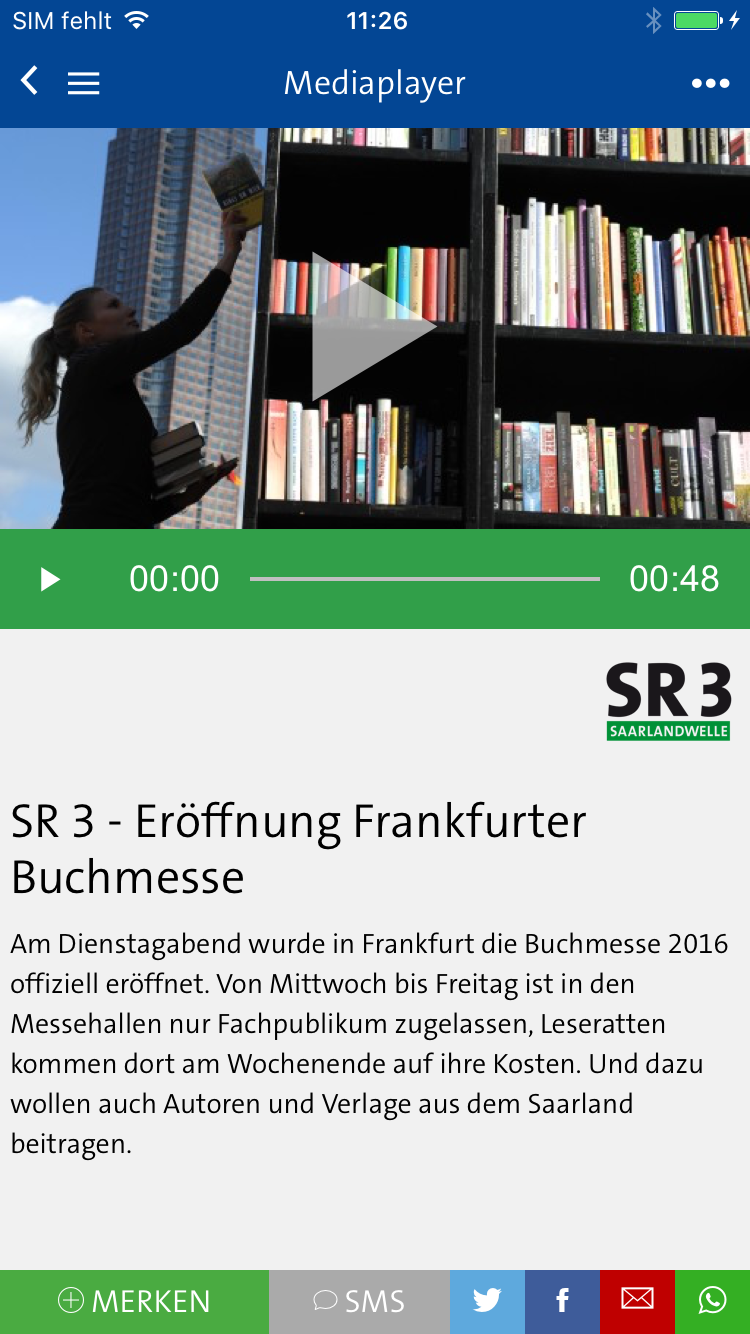
Task: Save the clip with MERKEN
Action: pos(134,1301)
